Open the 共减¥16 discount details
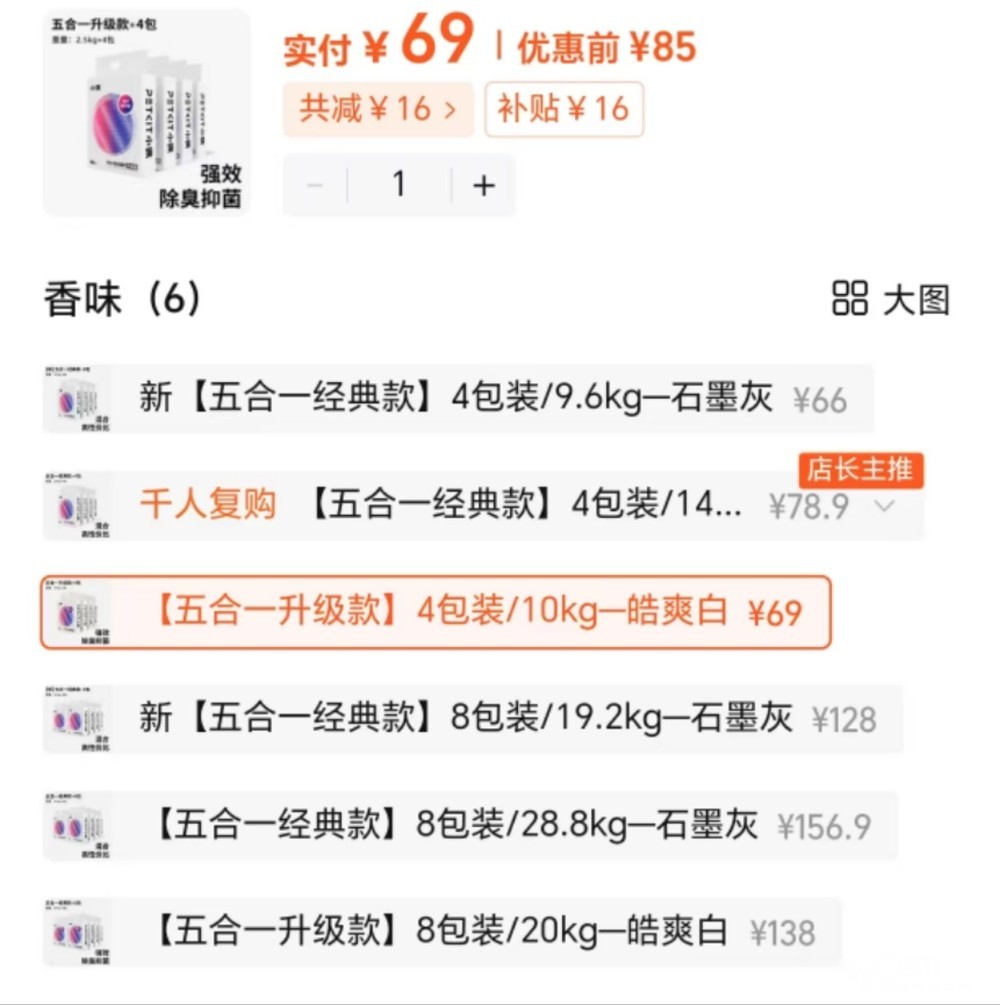The height and width of the screenshot is (1005, 1000). click(377, 109)
